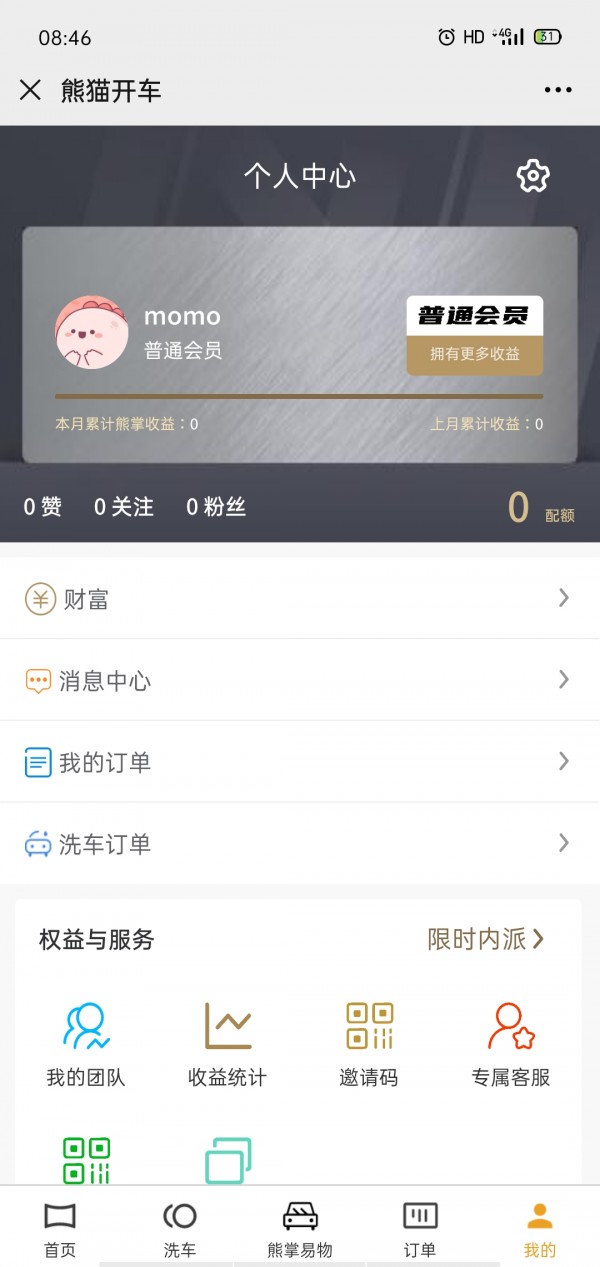Switch to the 订单 orders tab
Screen dimensions: 600x1267
coord(420,1230)
